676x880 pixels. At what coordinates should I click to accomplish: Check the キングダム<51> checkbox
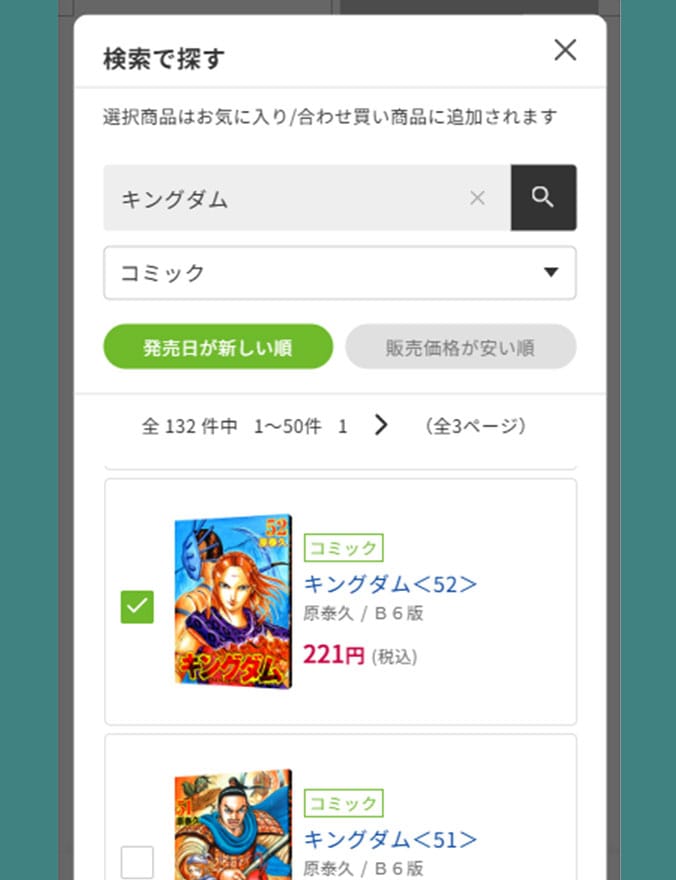pos(137,861)
